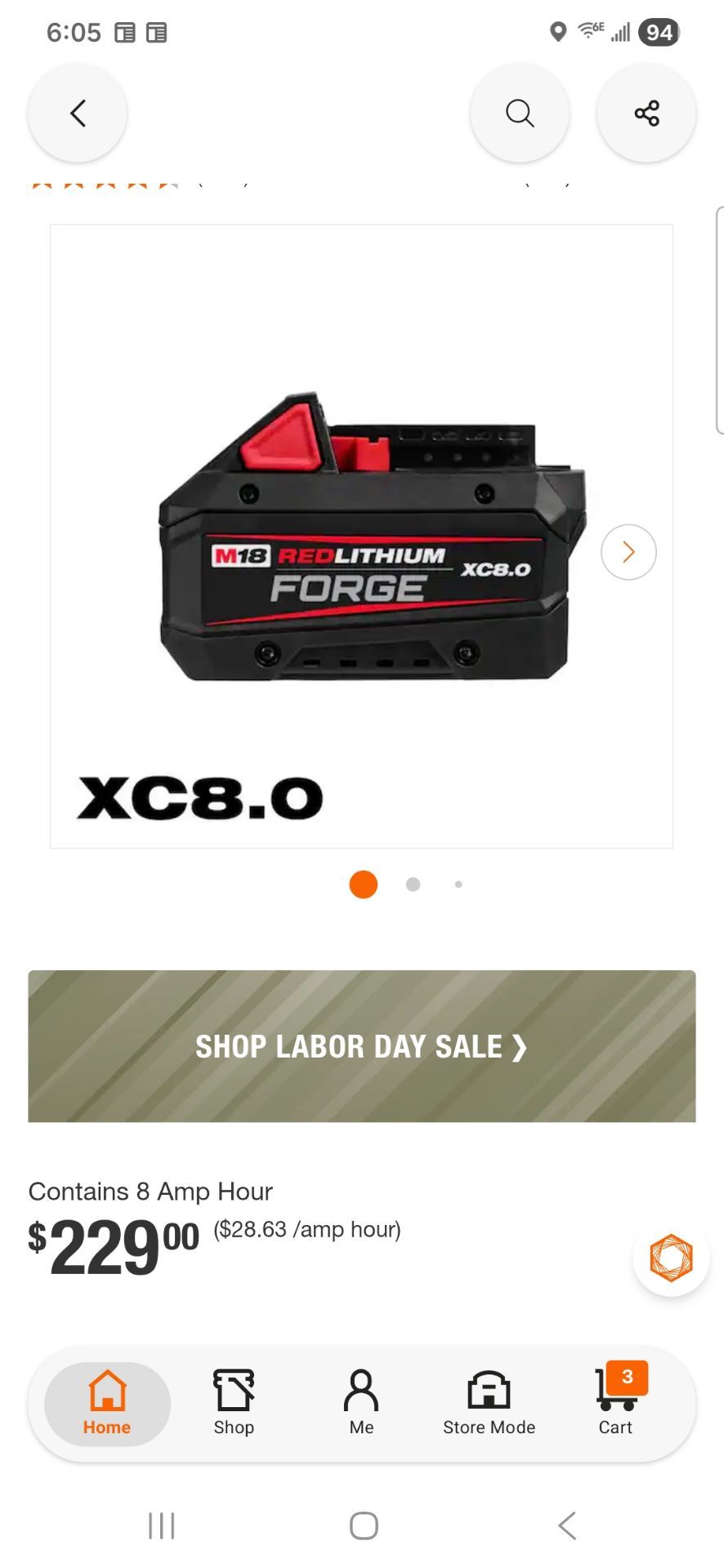Open the Cart with 3 items

[x=616, y=1404]
